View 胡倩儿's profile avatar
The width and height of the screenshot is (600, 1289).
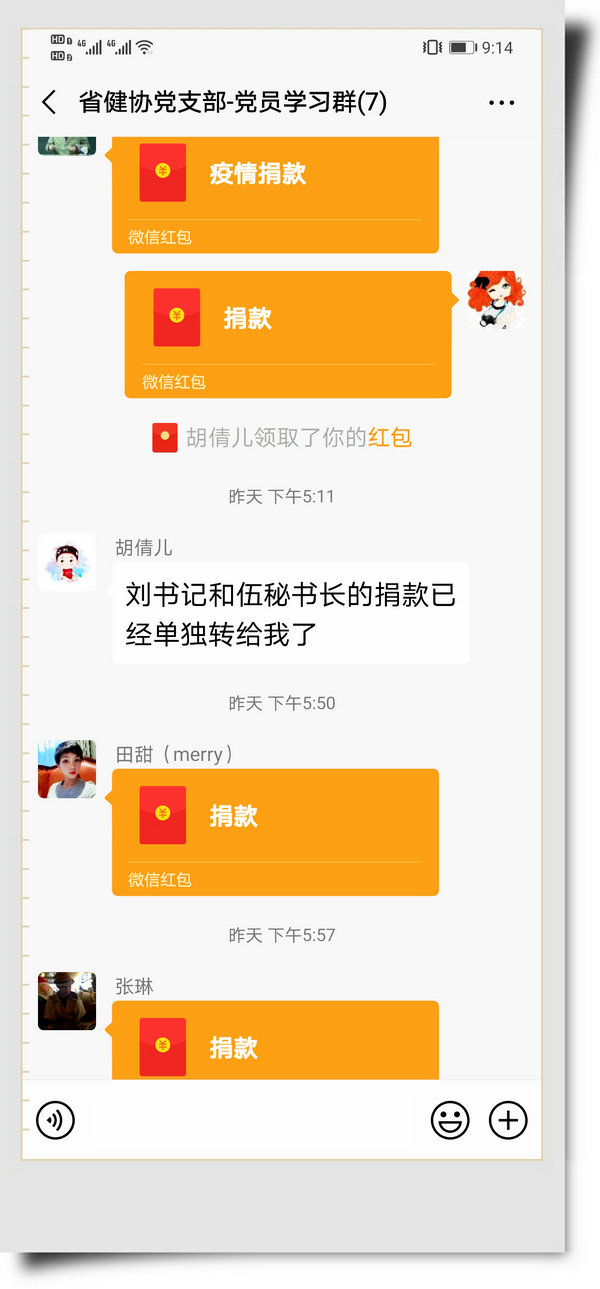click(67, 563)
